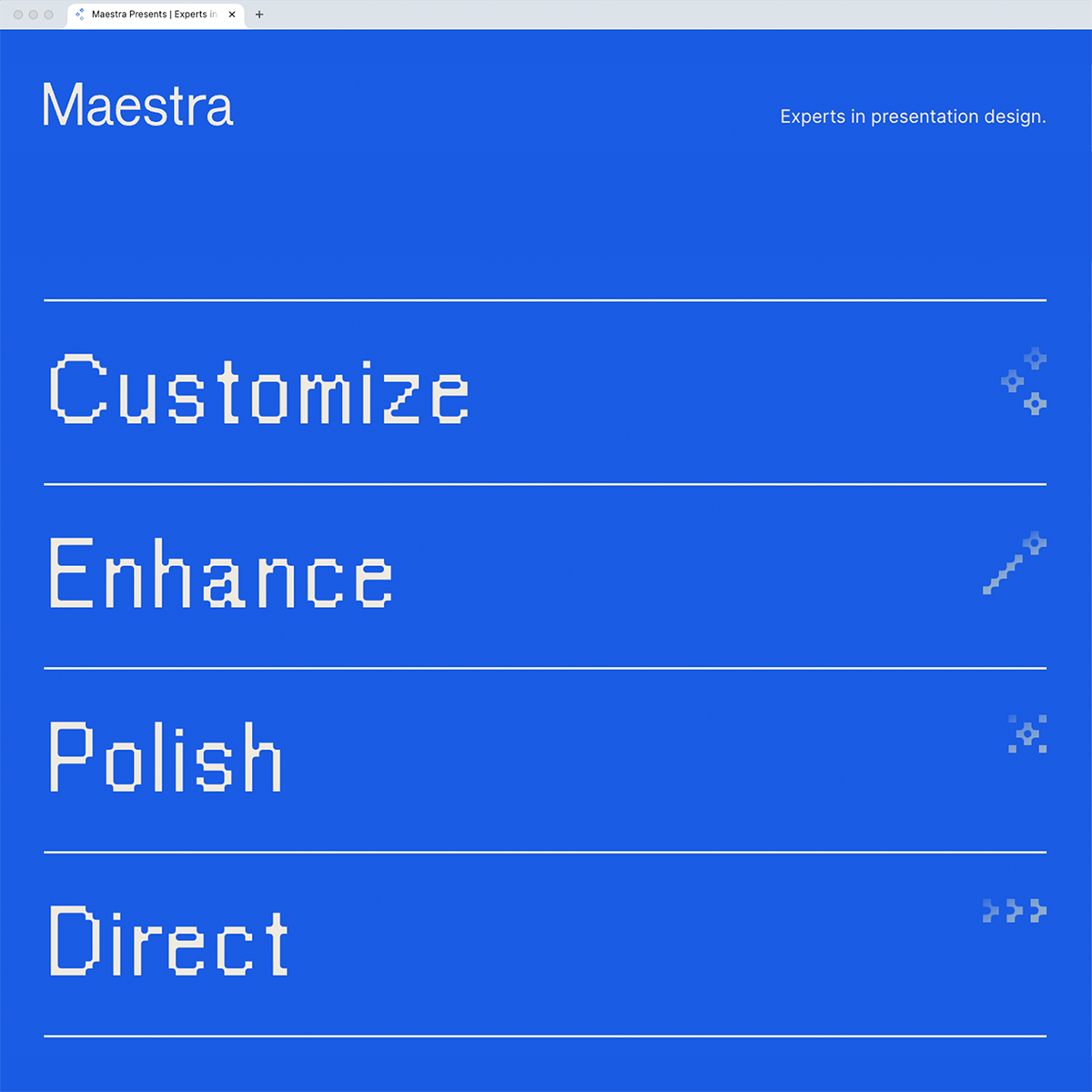The width and height of the screenshot is (1092, 1092).
Task: Open the Polish section
Action: pyautogui.click(x=165, y=757)
